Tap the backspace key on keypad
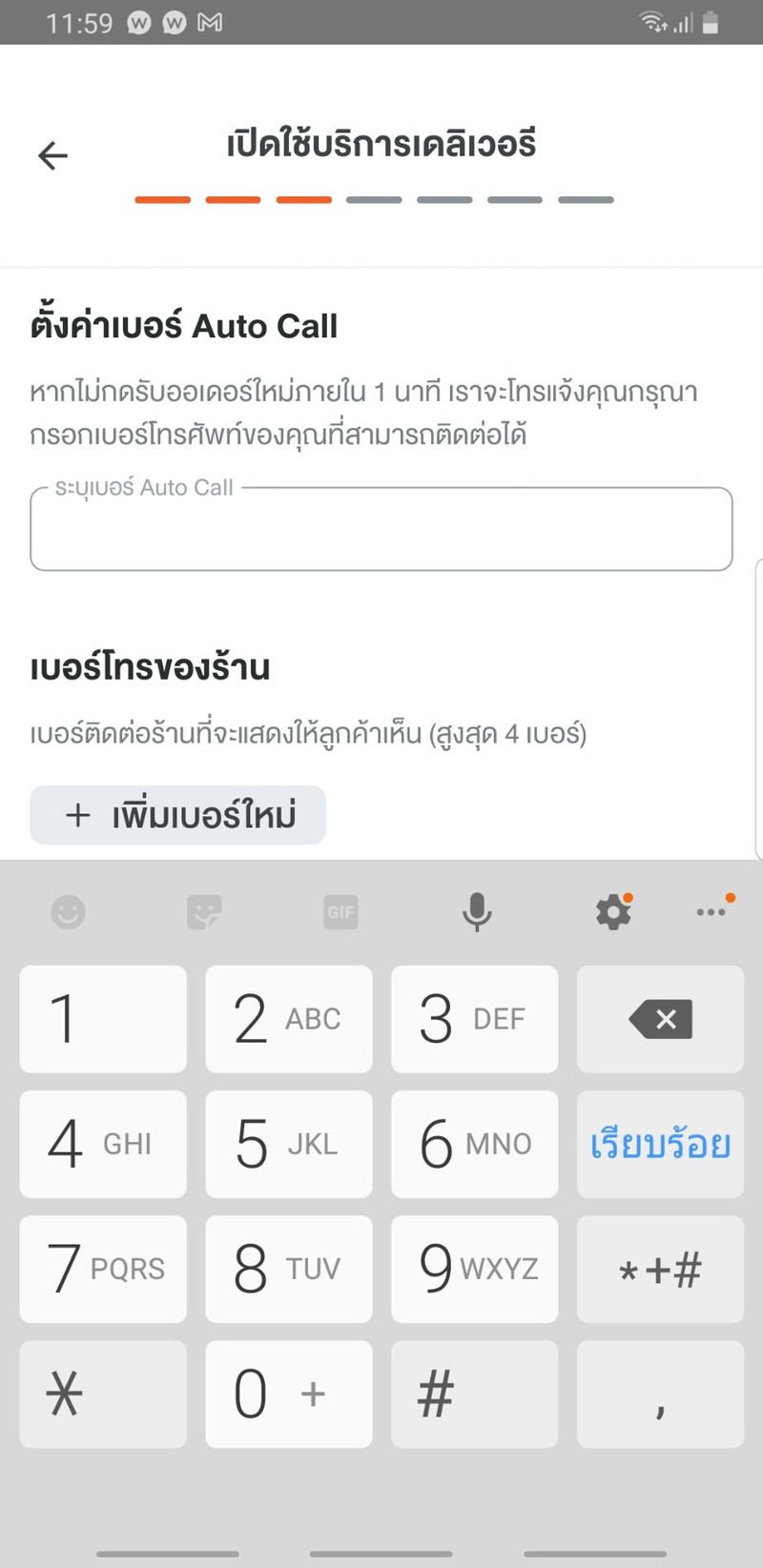Image resolution: width=763 pixels, height=1568 pixels. (x=660, y=1019)
